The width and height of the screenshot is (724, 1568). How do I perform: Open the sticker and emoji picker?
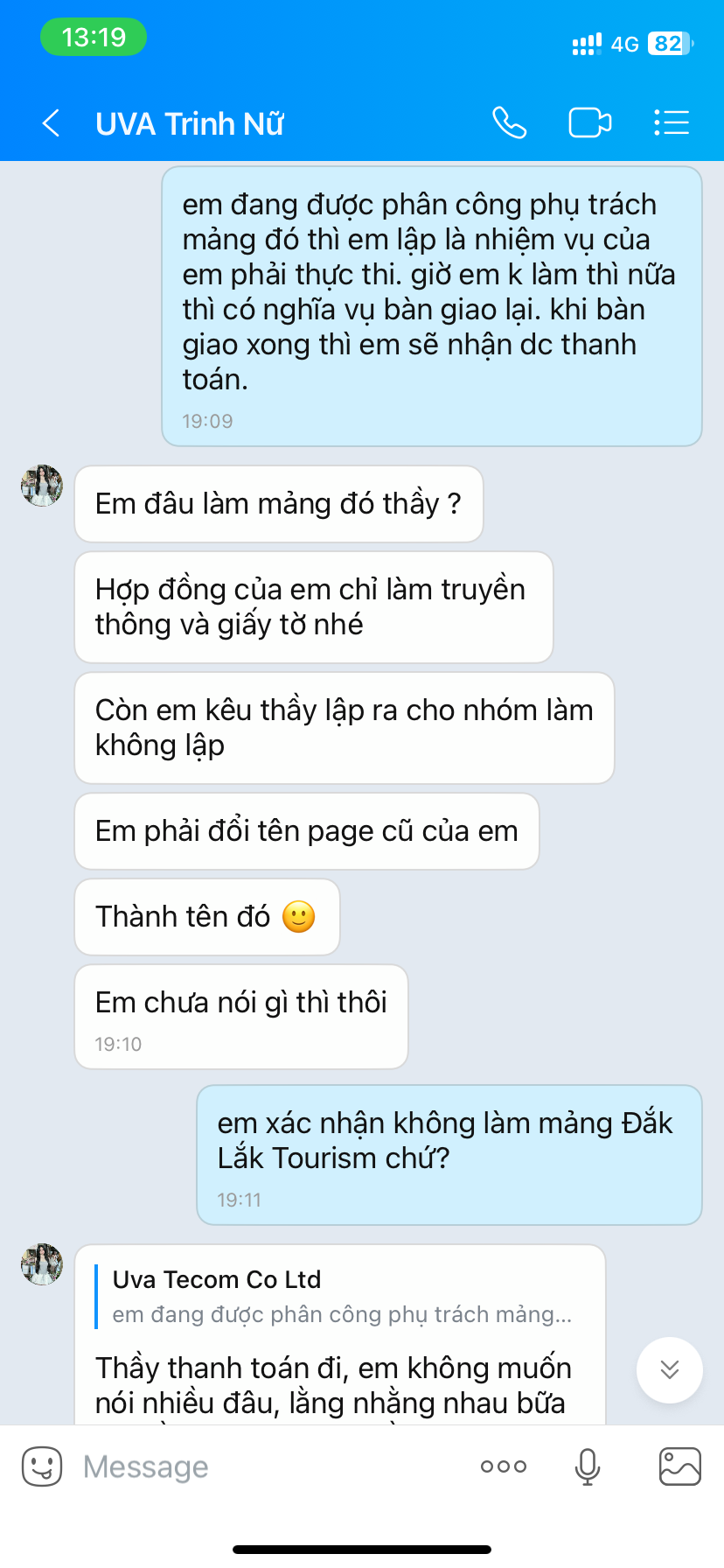[42, 1466]
